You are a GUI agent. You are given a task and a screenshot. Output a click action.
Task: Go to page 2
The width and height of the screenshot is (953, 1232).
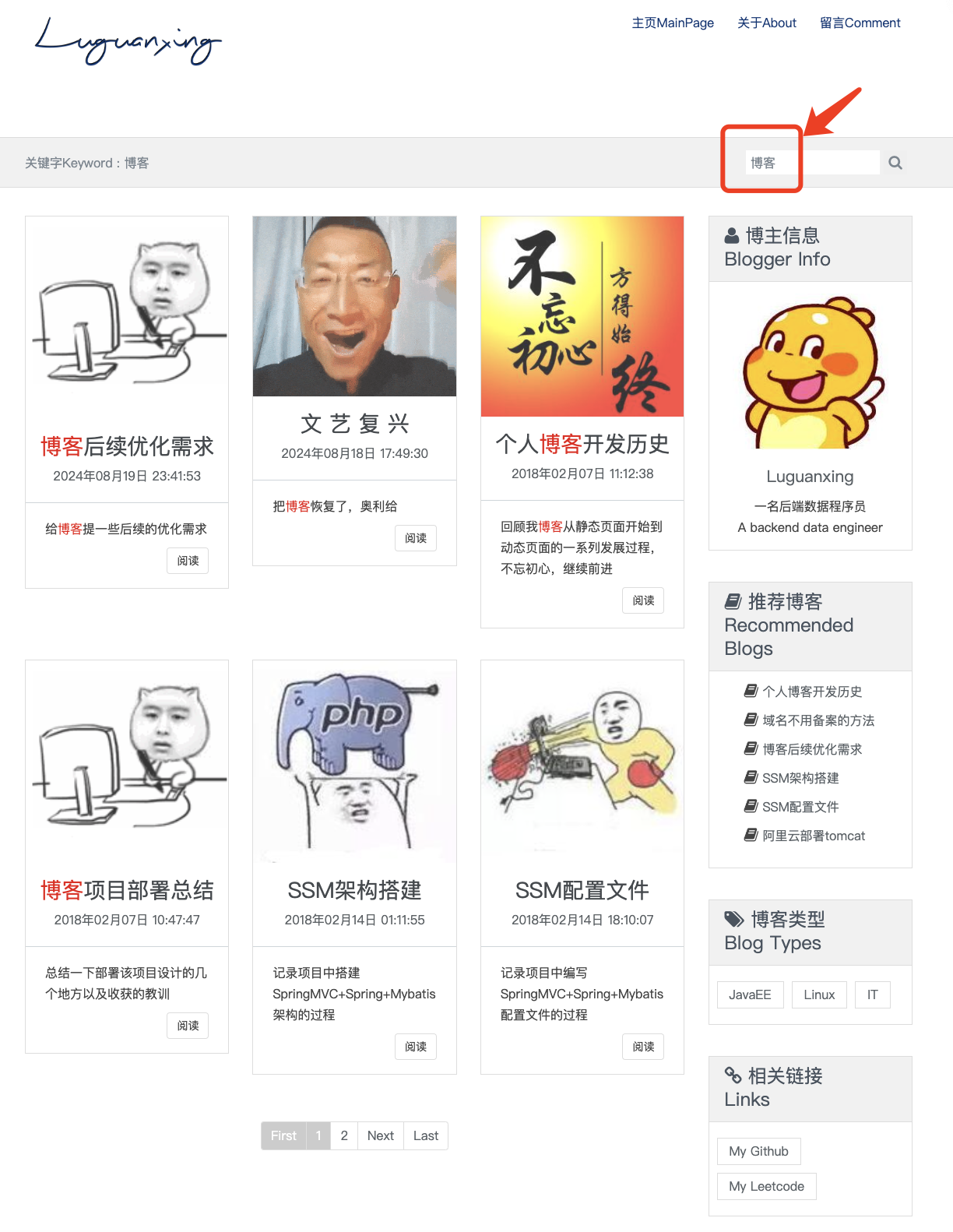344,1135
